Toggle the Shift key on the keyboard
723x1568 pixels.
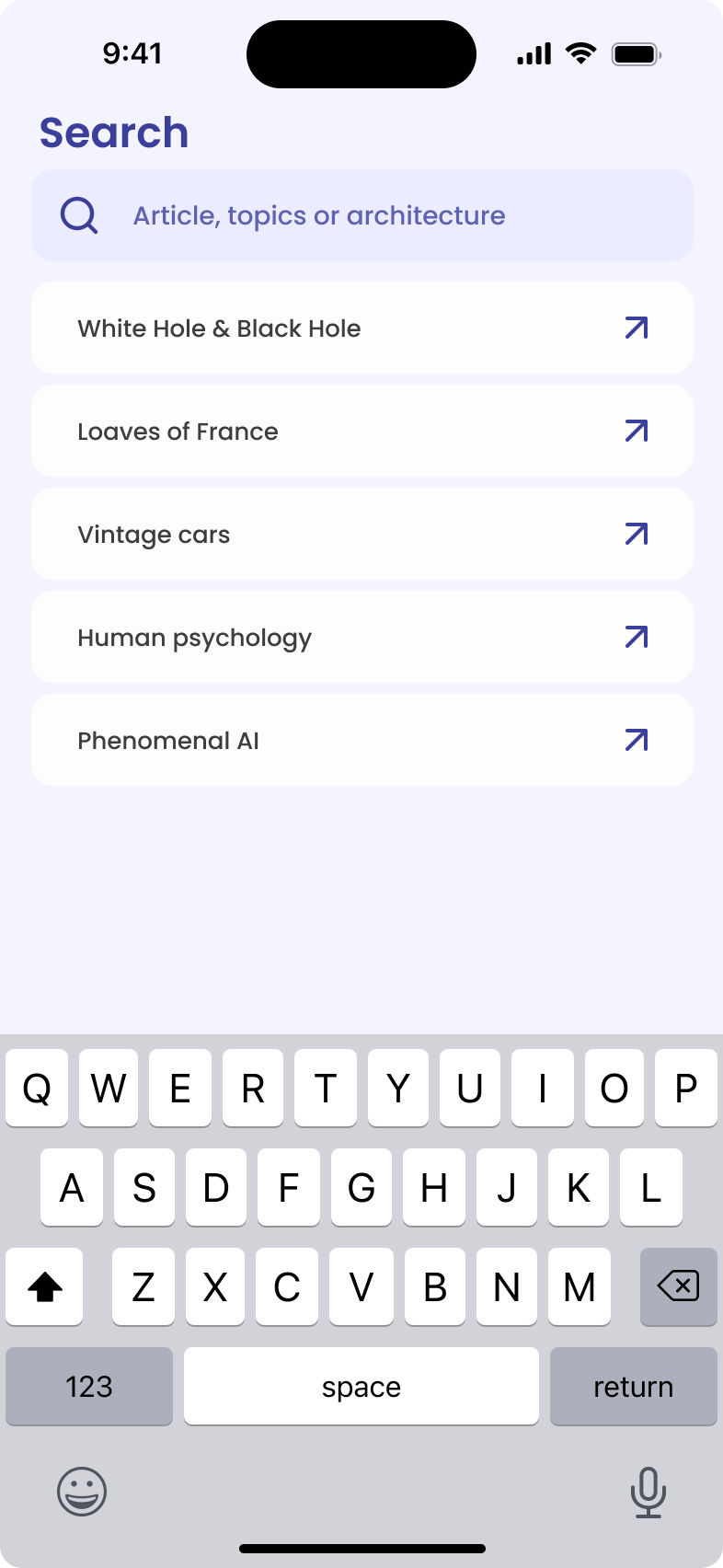pyautogui.click(x=43, y=1286)
